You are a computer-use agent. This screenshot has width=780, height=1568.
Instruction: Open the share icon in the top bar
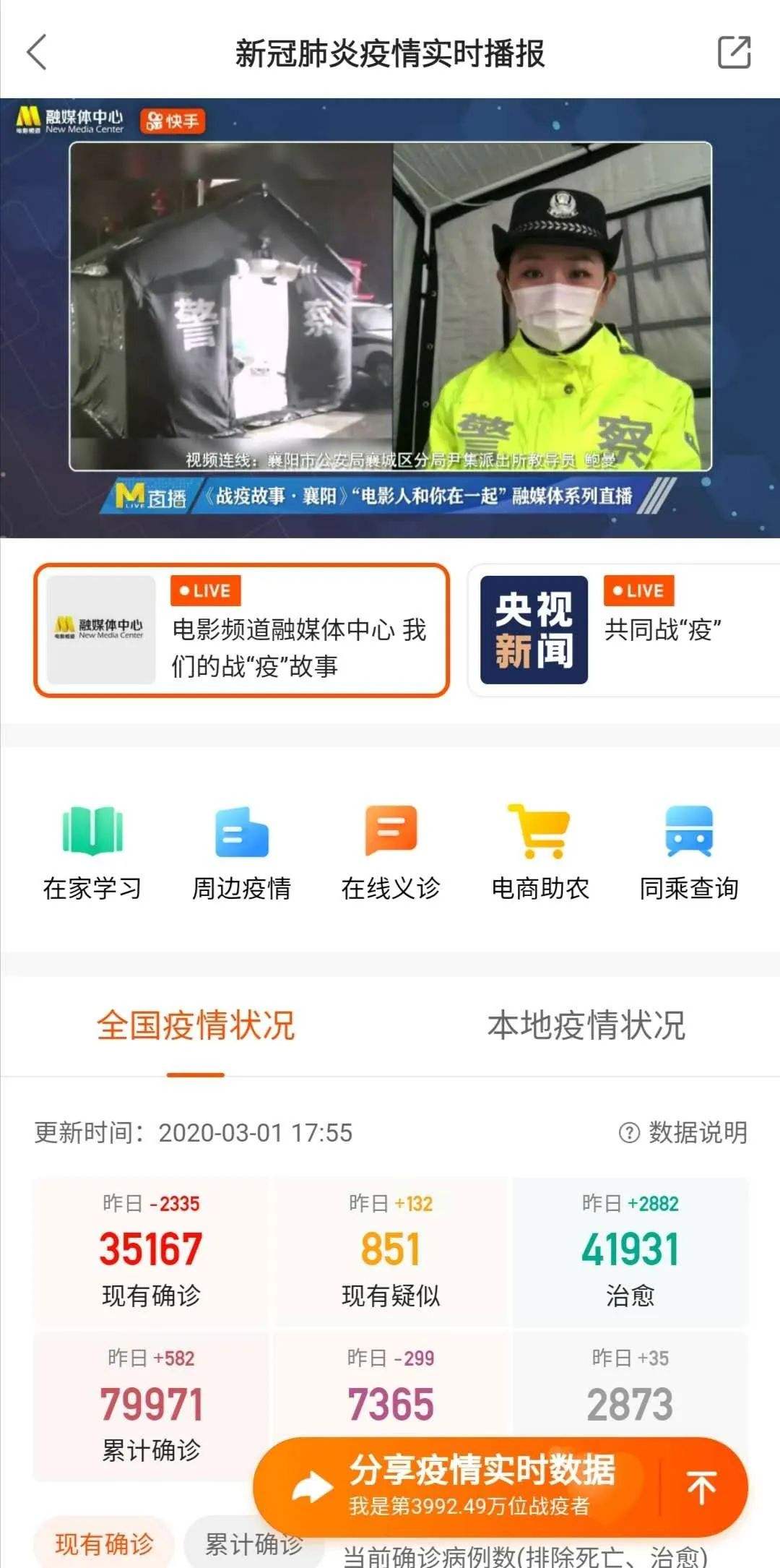click(x=734, y=53)
